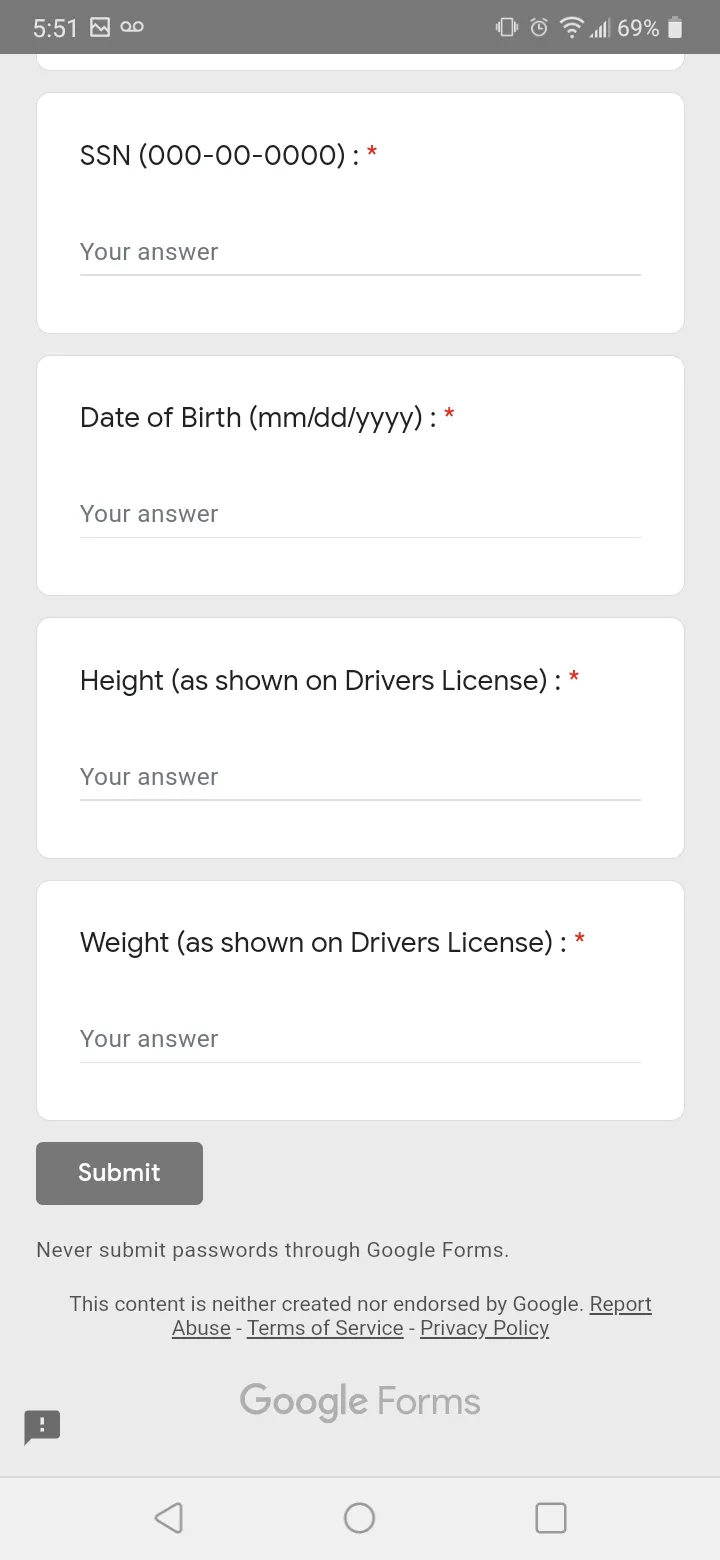View the Privacy Policy link

point(484,1328)
